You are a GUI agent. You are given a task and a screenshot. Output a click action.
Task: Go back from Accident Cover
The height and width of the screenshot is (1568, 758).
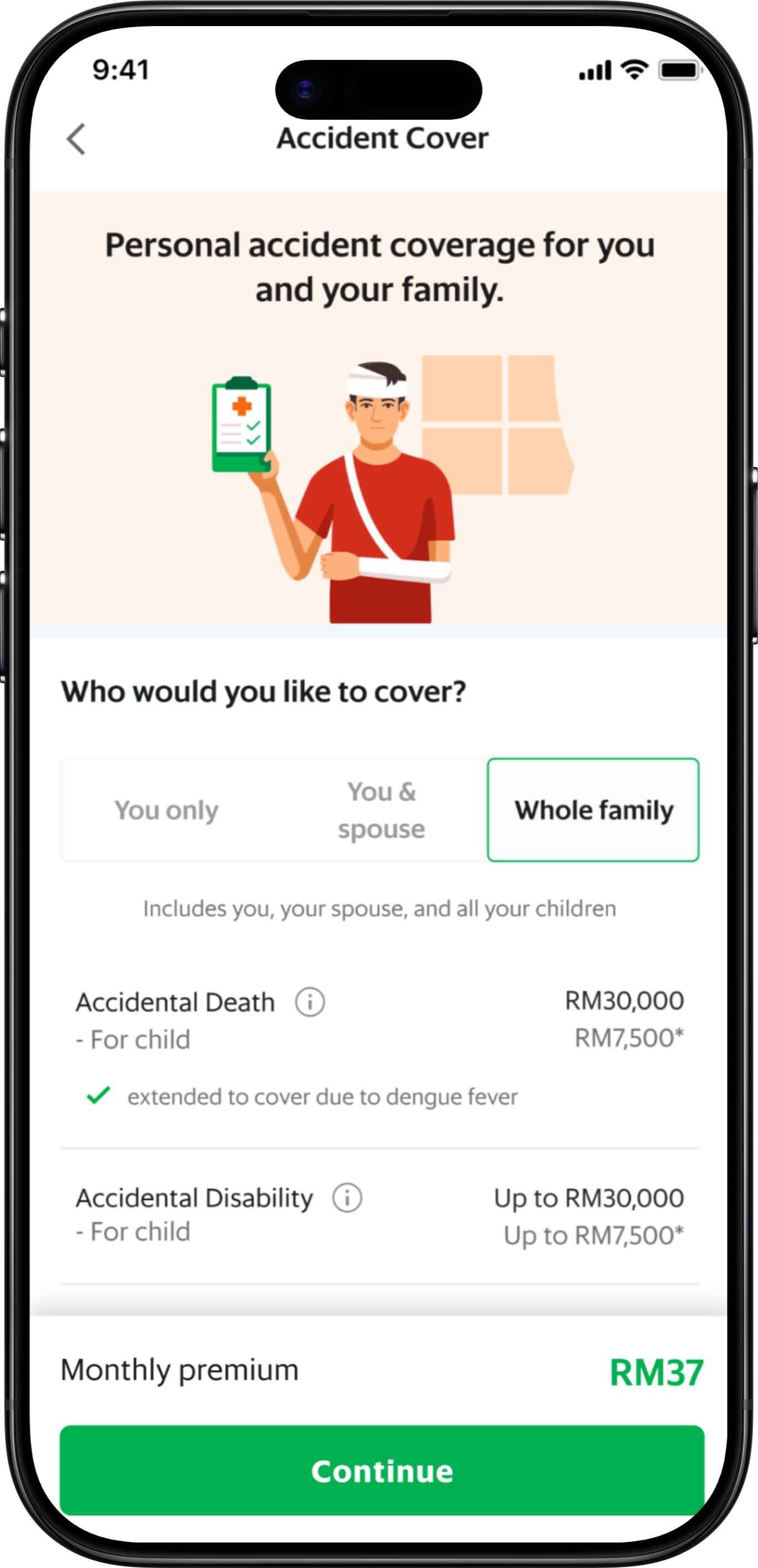coord(76,139)
